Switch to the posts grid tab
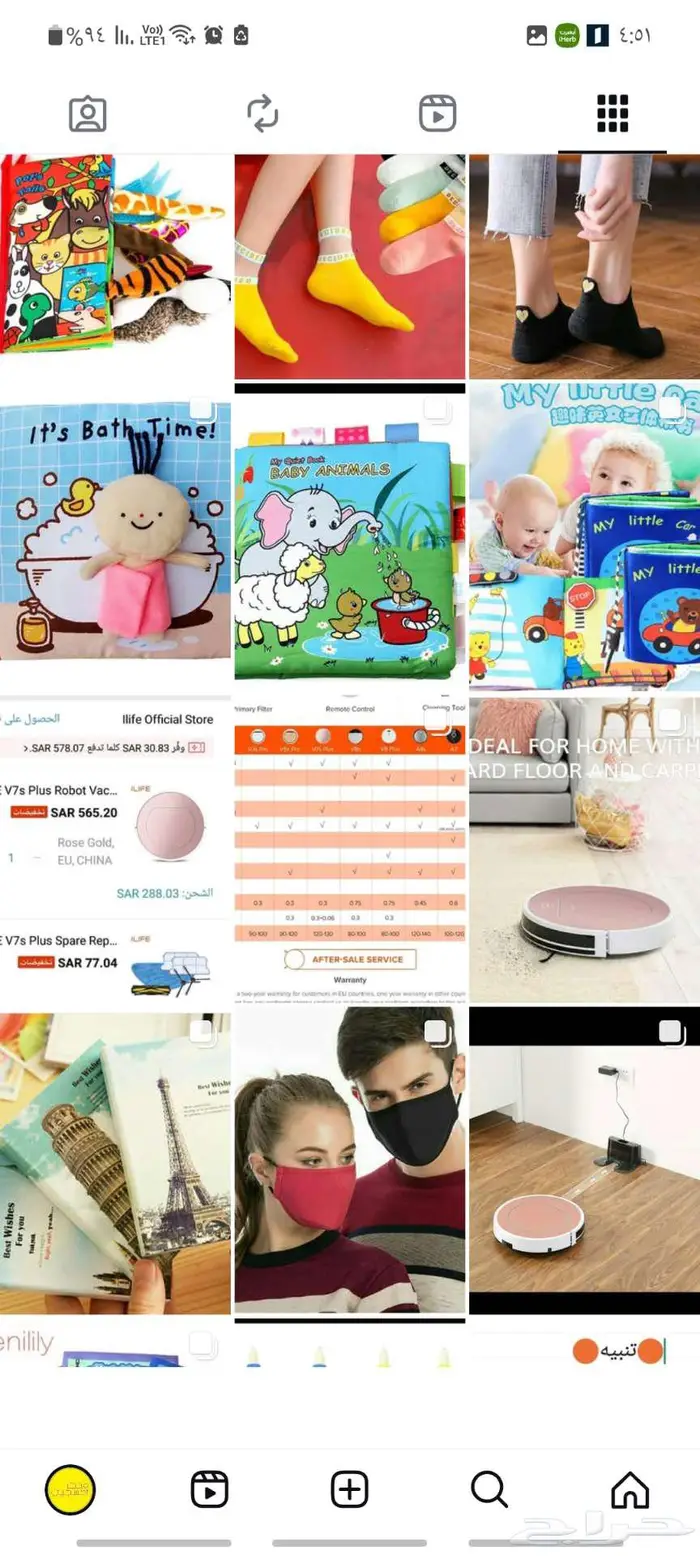This screenshot has height=1556, width=700. [x=612, y=114]
